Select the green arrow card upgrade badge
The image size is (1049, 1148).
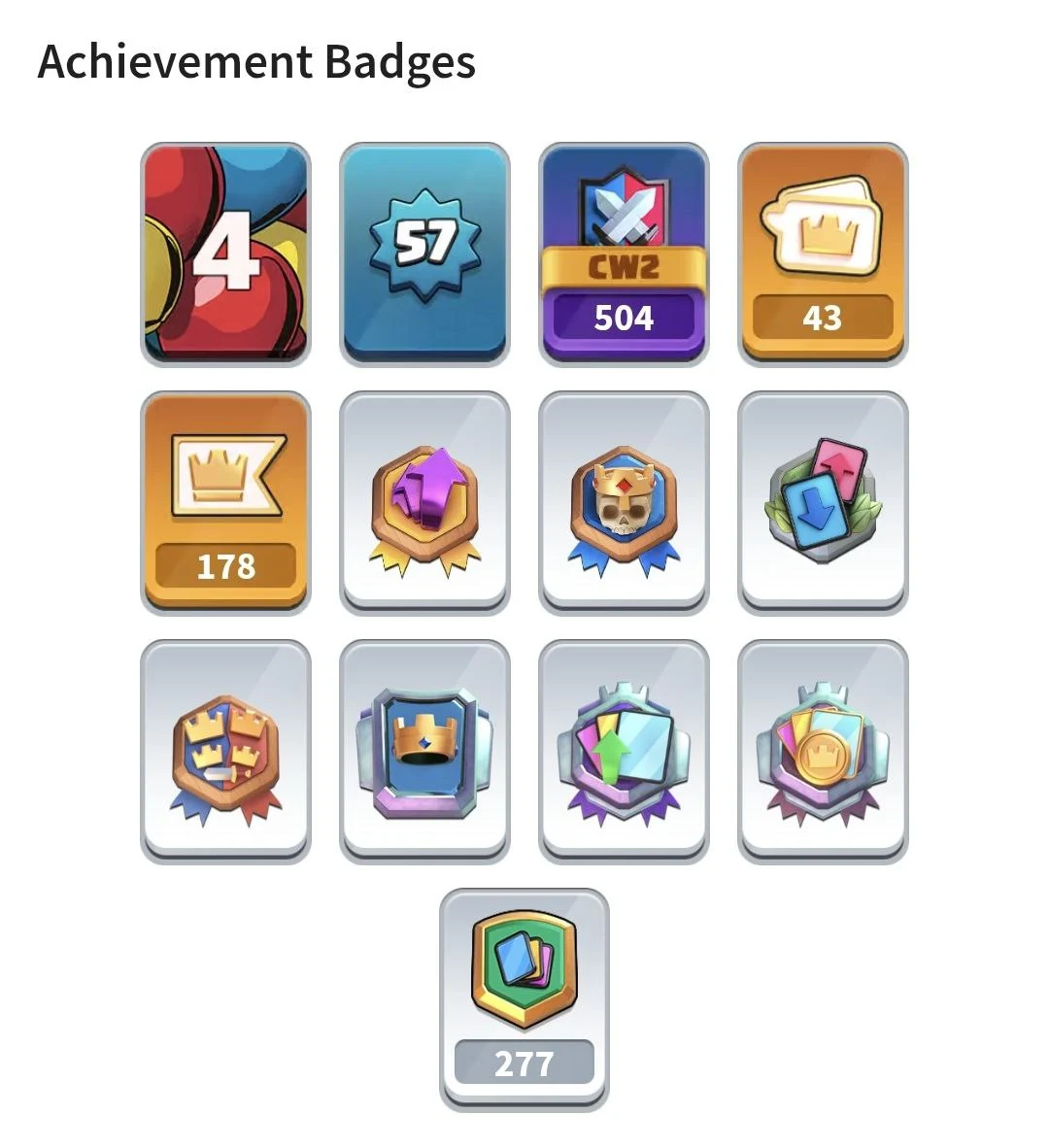click(x=624, y=751)
